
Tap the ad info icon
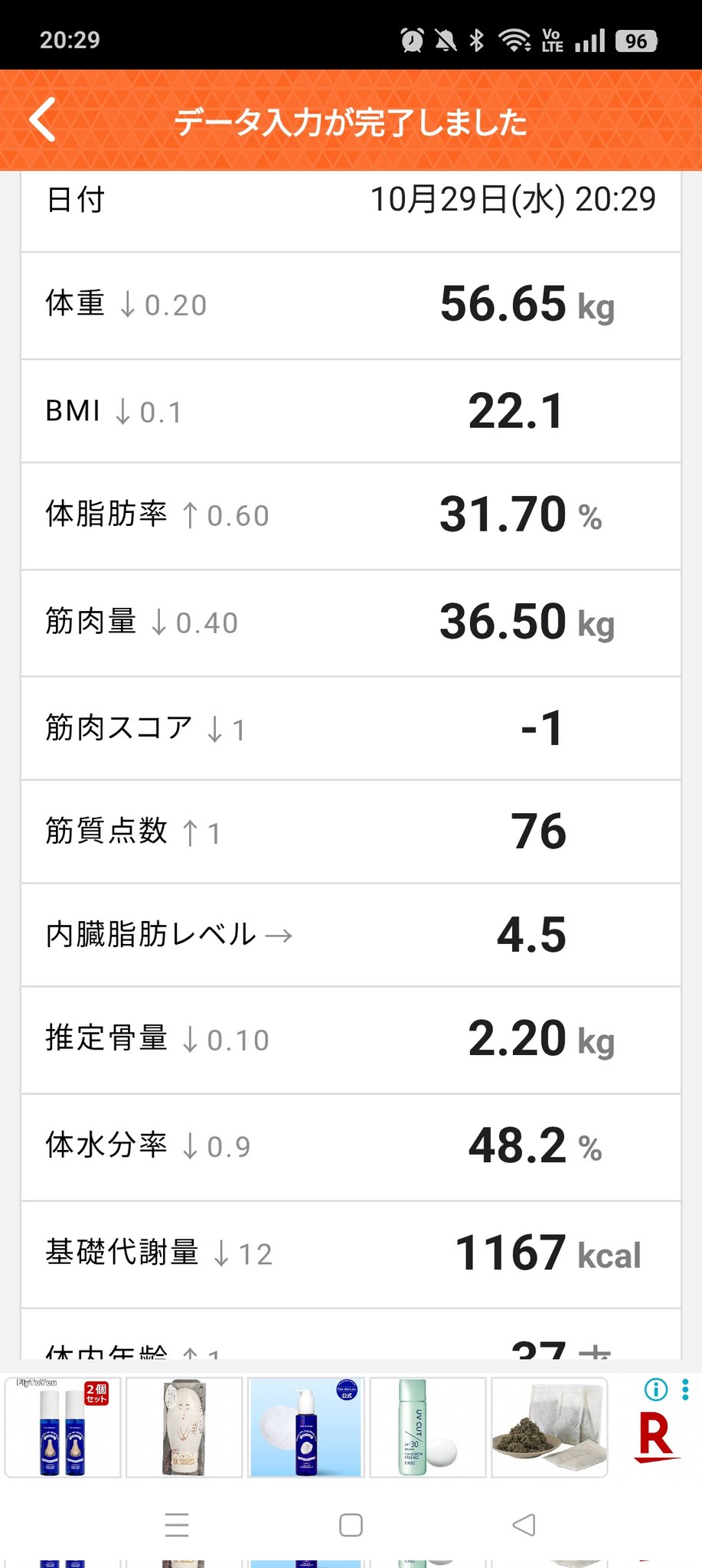(656, 1390)
